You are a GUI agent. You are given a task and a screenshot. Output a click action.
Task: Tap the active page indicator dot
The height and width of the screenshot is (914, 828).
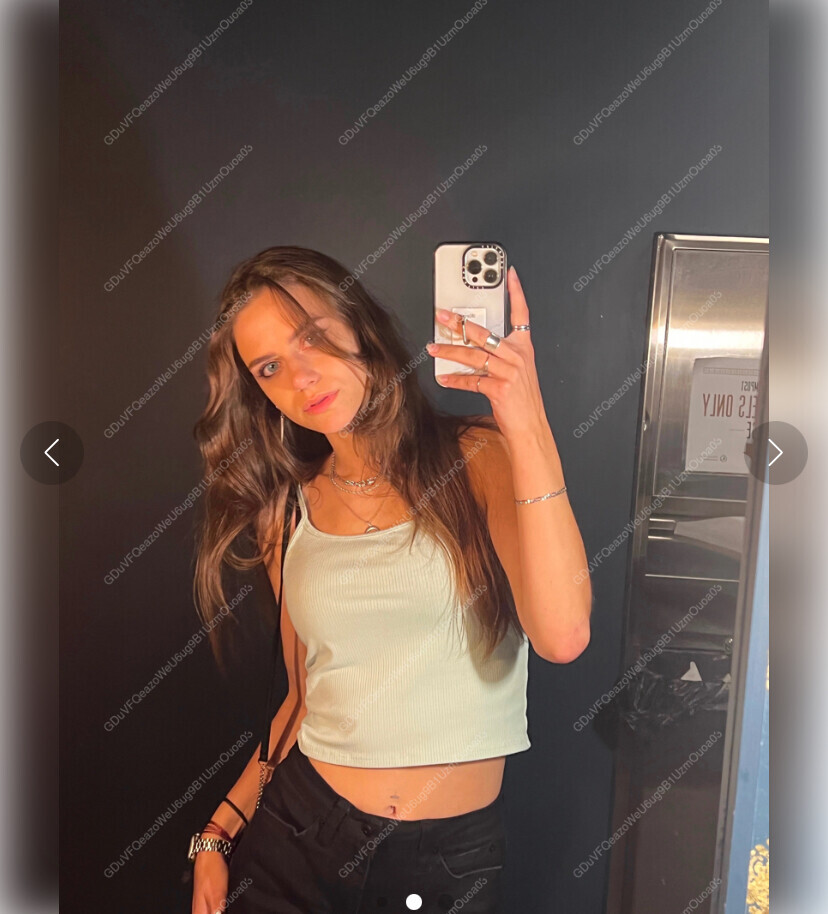414,902
